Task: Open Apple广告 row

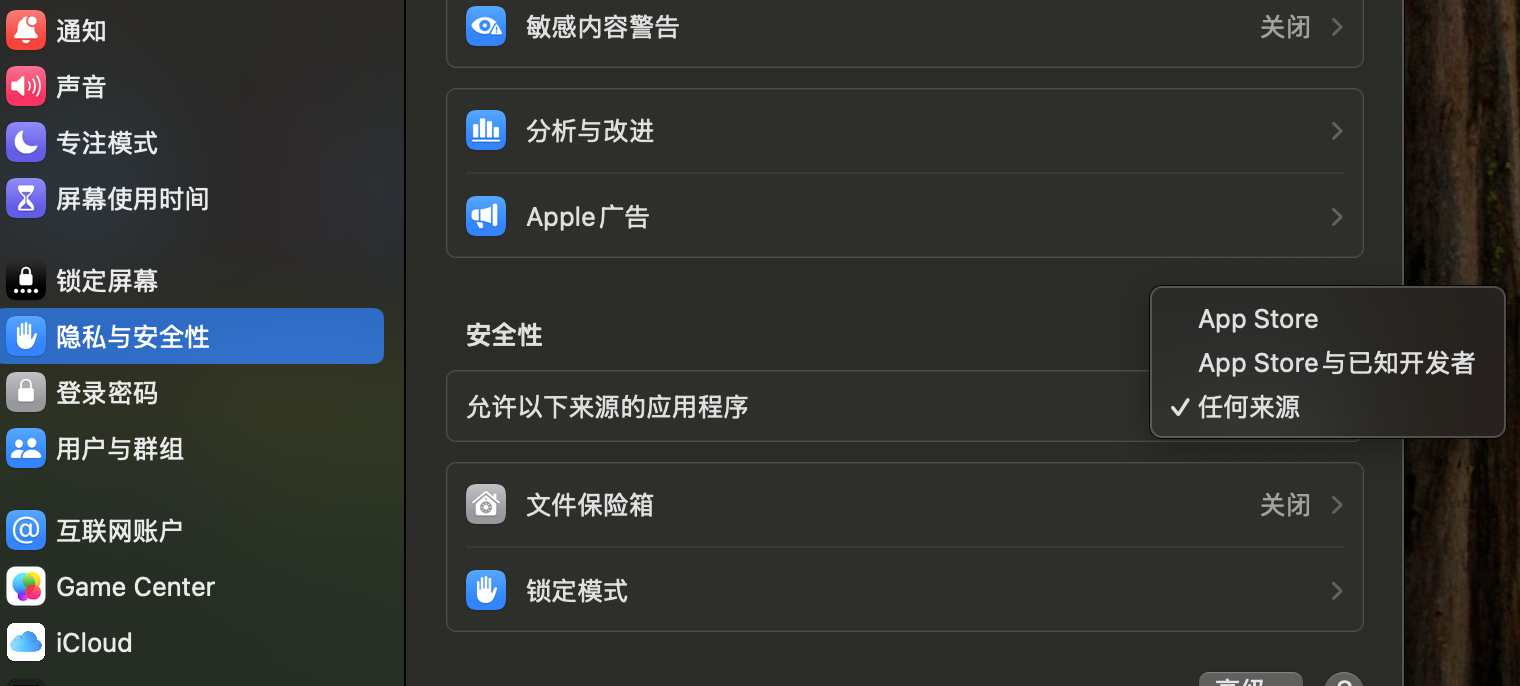Action: pyautogui.click(x=904, y=217)
